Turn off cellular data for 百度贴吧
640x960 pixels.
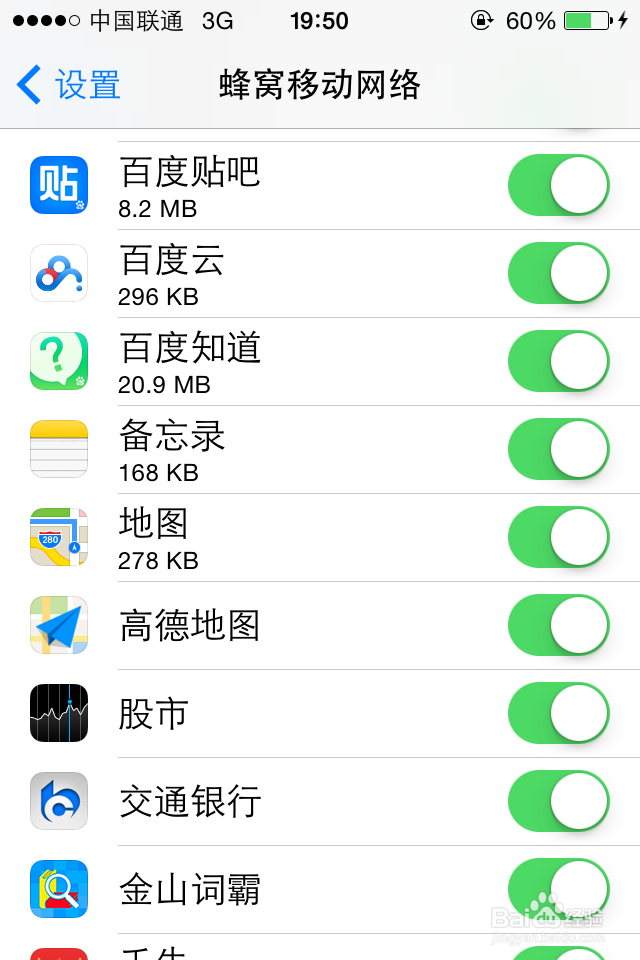(x=558, y=185)
